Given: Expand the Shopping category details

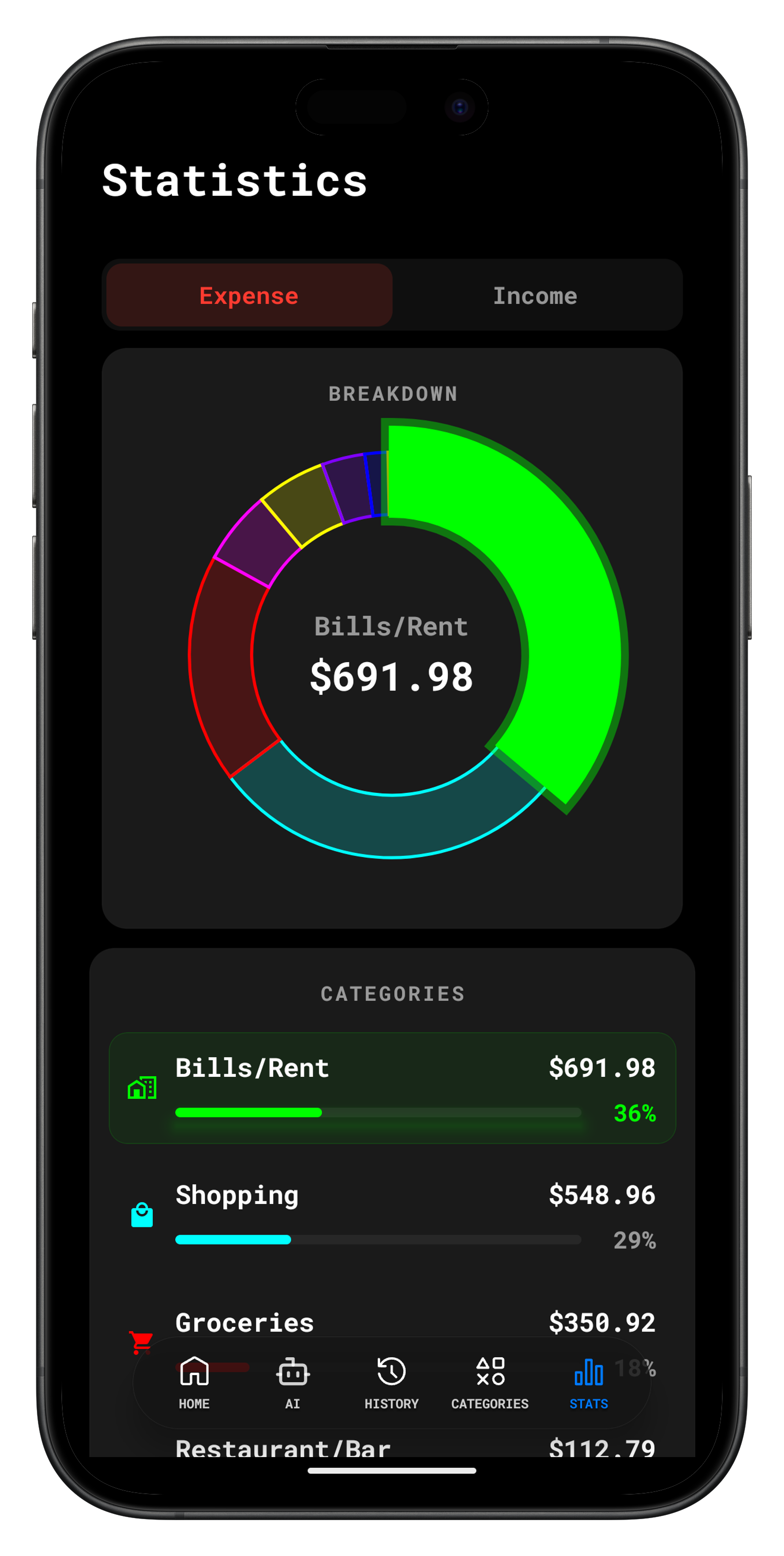Looking at the screenshot, I should click(391, 1214).
